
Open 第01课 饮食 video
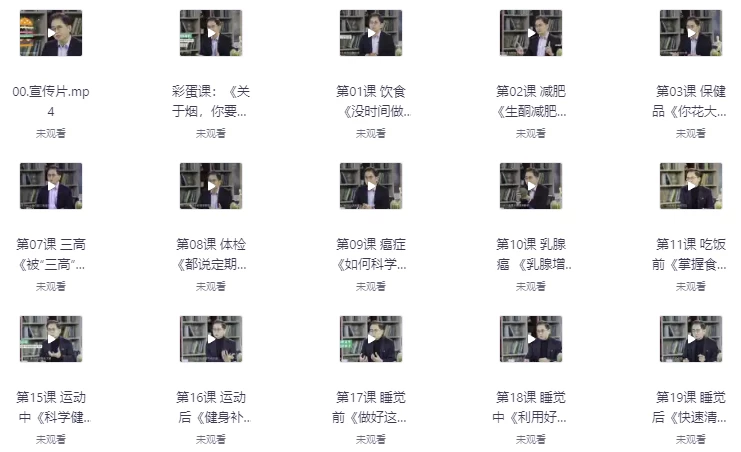click(x=371, y=33)
